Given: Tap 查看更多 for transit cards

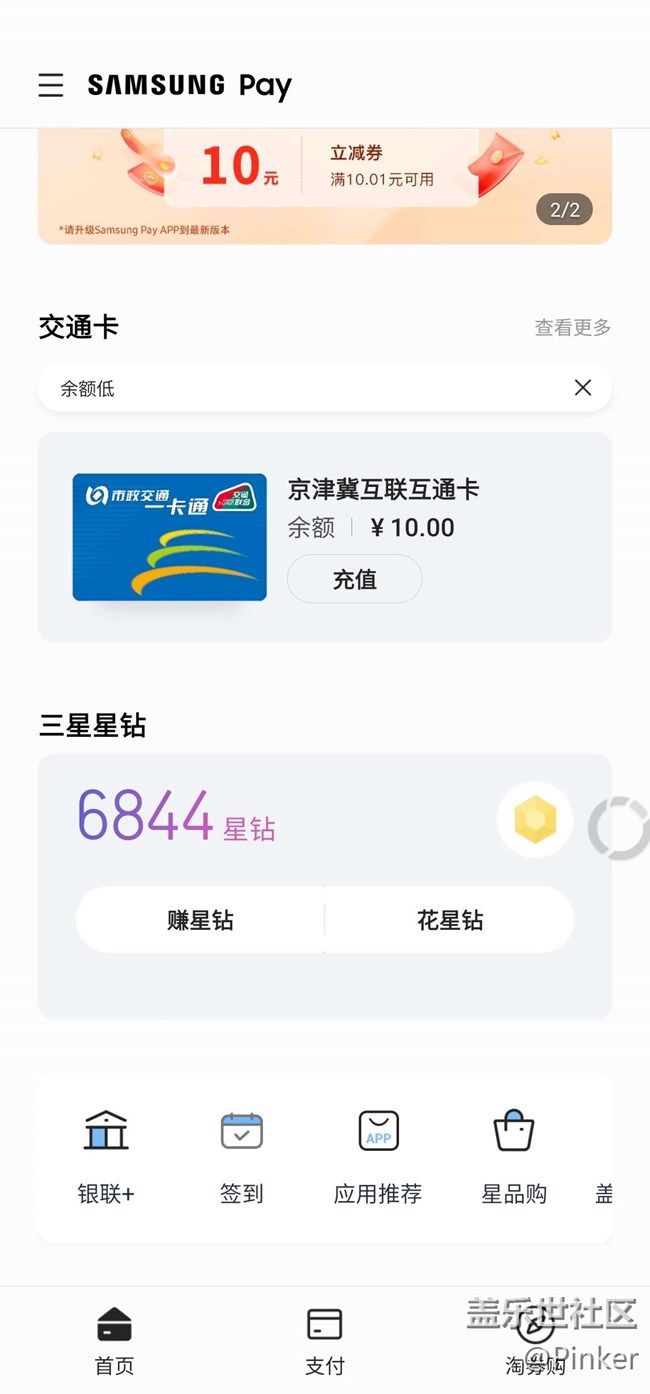Looking at the screenshot, I should click(x=572, y=327).
